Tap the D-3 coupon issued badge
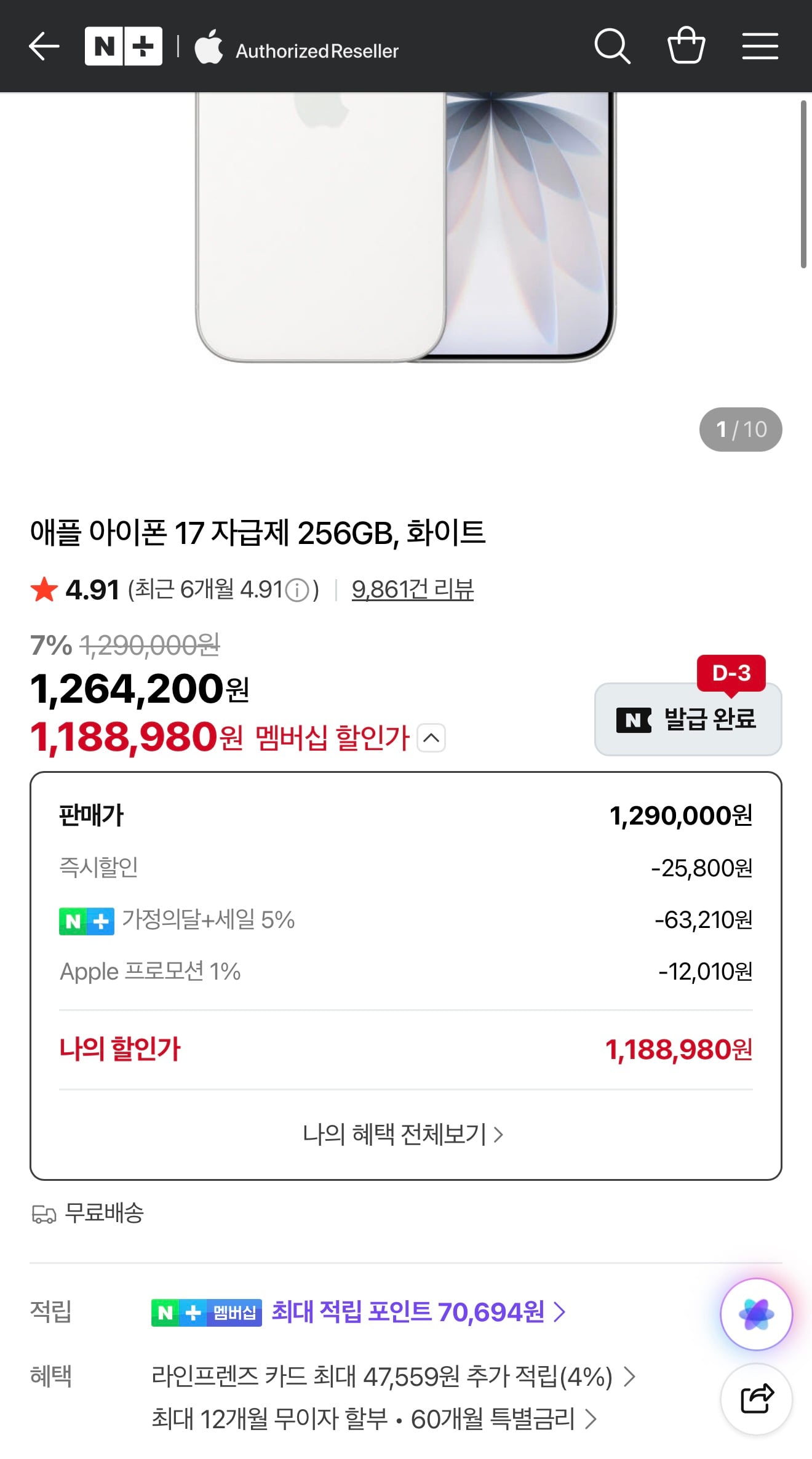812x1459 pixels. click(x=688, y=719)
